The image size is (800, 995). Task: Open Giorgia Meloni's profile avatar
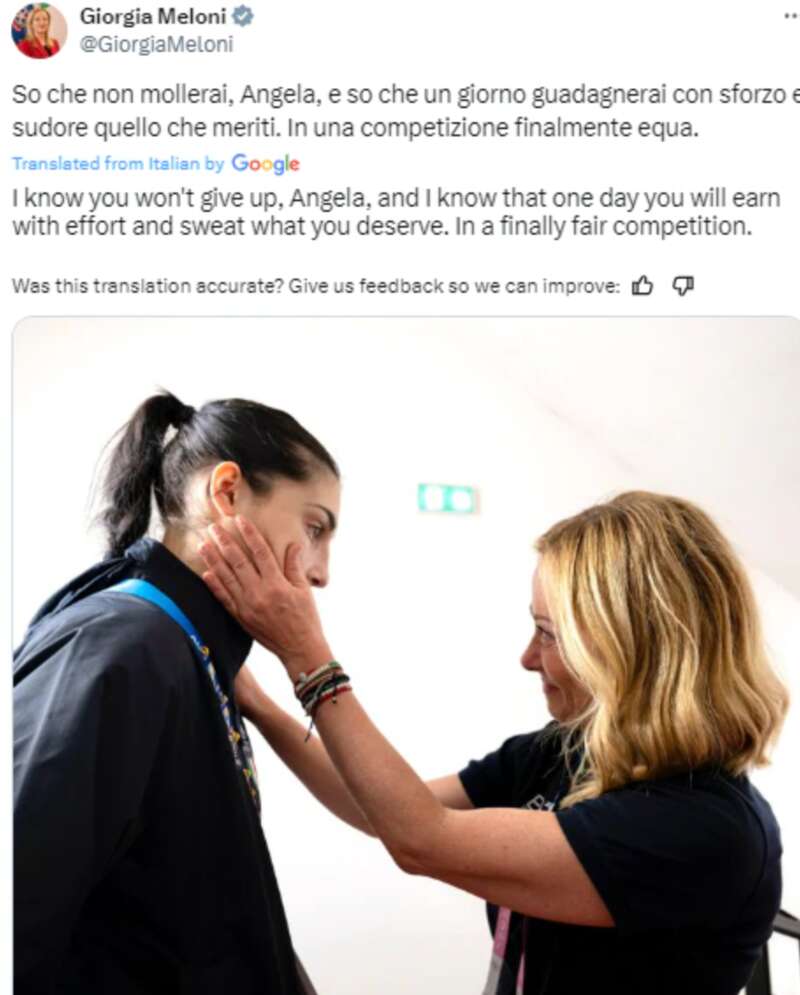[38, 30]
